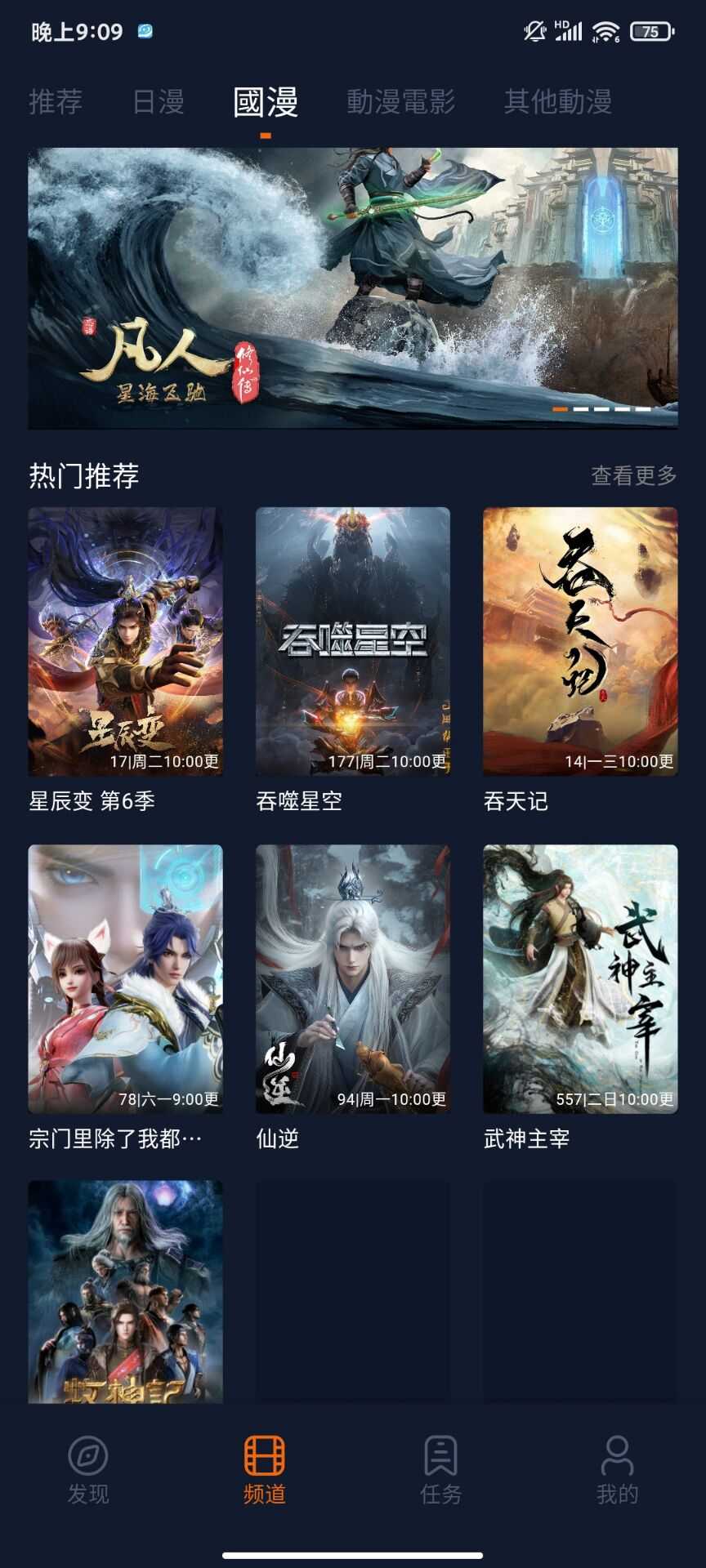Tap 查看更多 for hot recommendations
Screen dimensions: 706x1568
click(x=633, y=475)
